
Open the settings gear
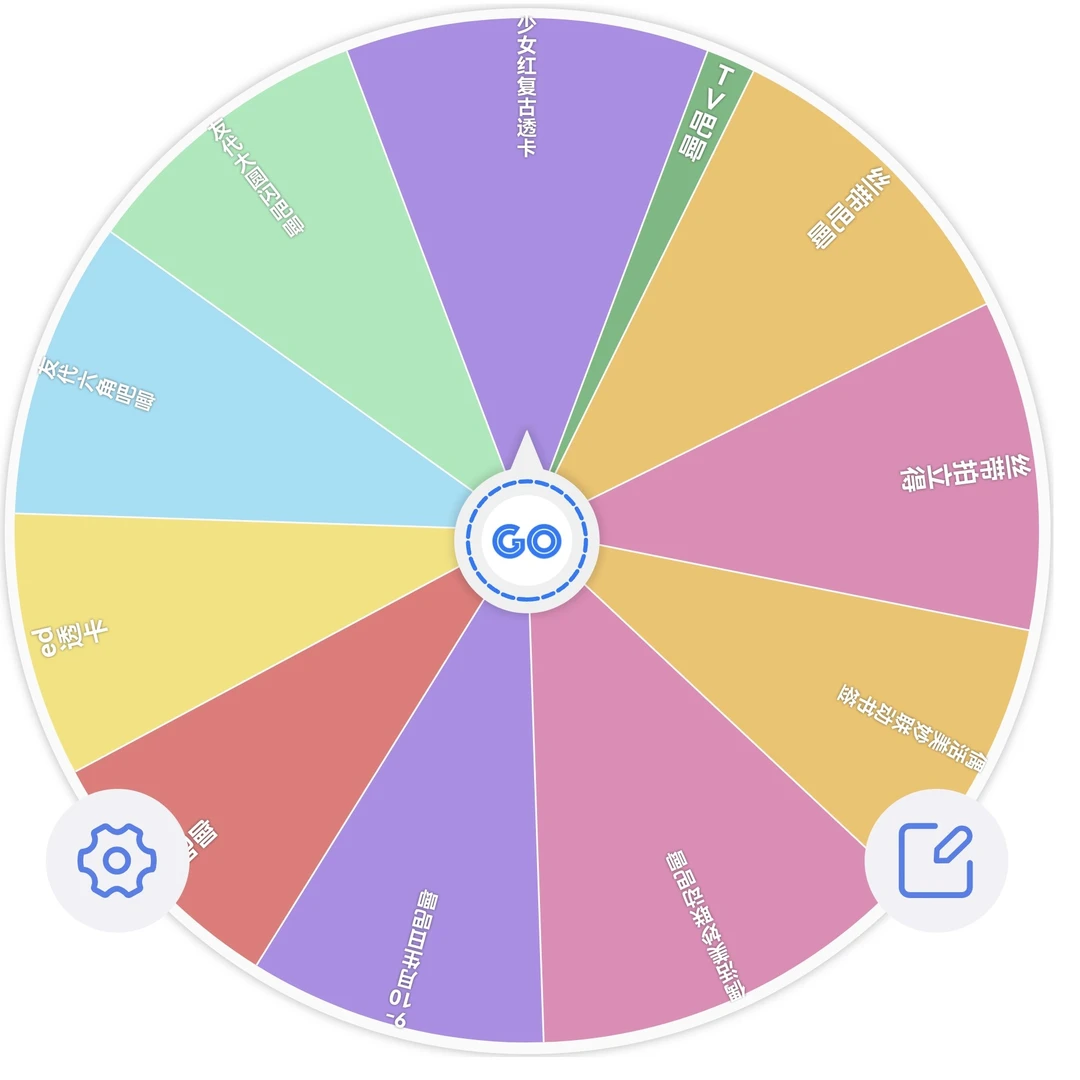click(x=117, y=860)
